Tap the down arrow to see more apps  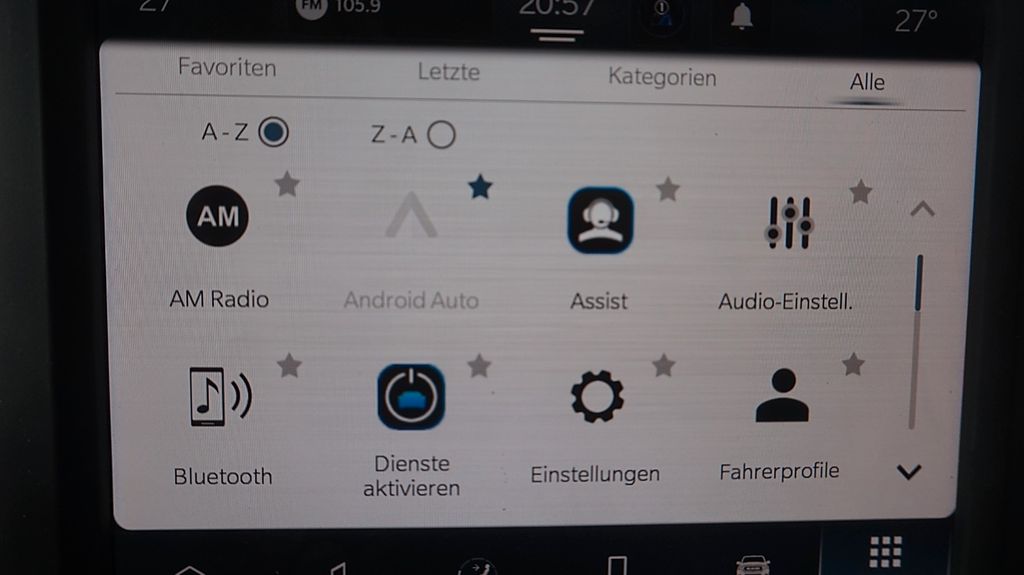click(x=908, y=472)
